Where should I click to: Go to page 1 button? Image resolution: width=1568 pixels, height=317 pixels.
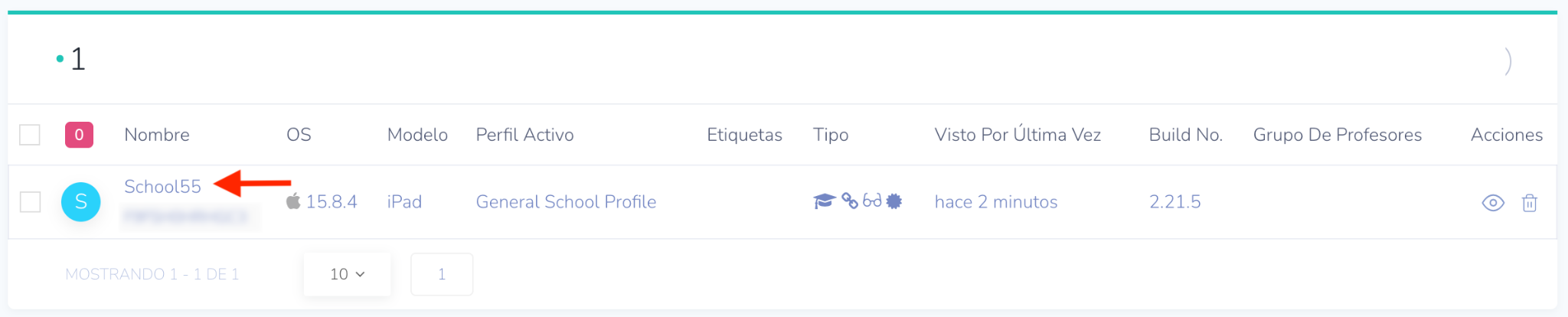[442, 274]
